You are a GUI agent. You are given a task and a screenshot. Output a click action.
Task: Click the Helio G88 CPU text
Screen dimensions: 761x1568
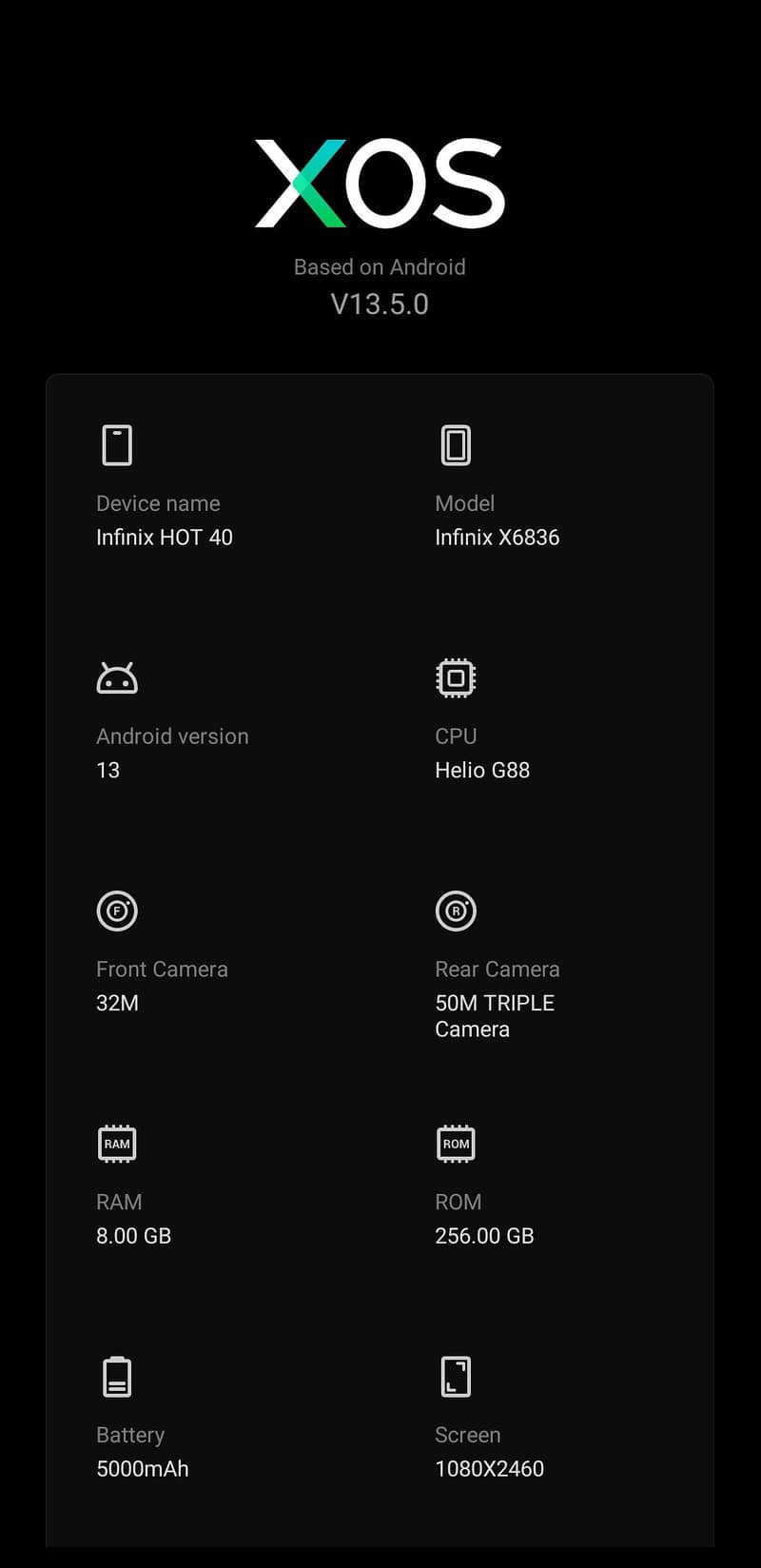[482, 770]
